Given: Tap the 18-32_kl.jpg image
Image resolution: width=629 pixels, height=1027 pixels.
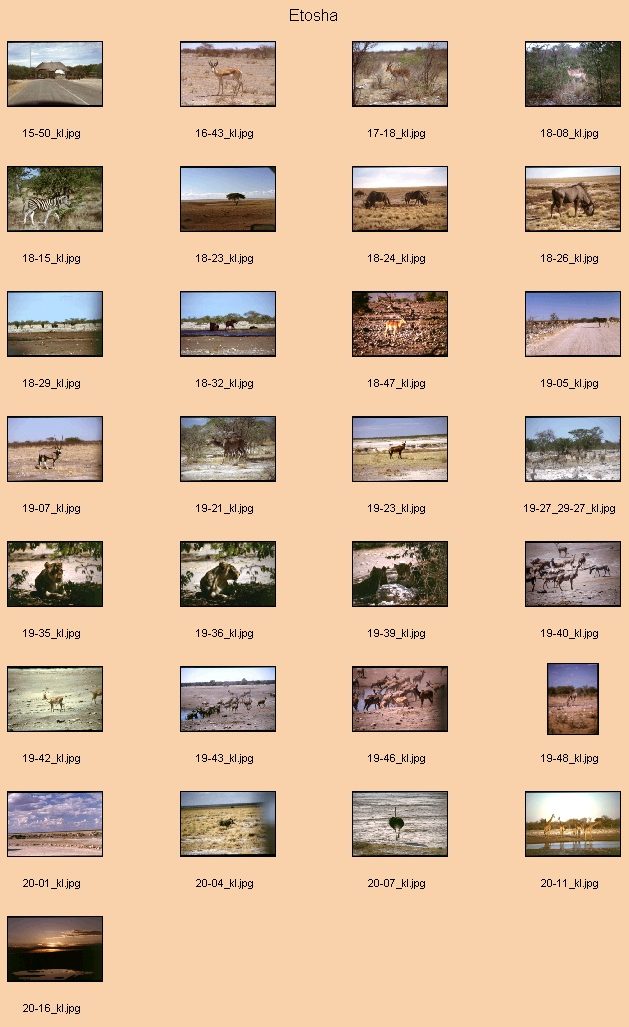Looking at the screenshot, I should click(x=228, y=324).
